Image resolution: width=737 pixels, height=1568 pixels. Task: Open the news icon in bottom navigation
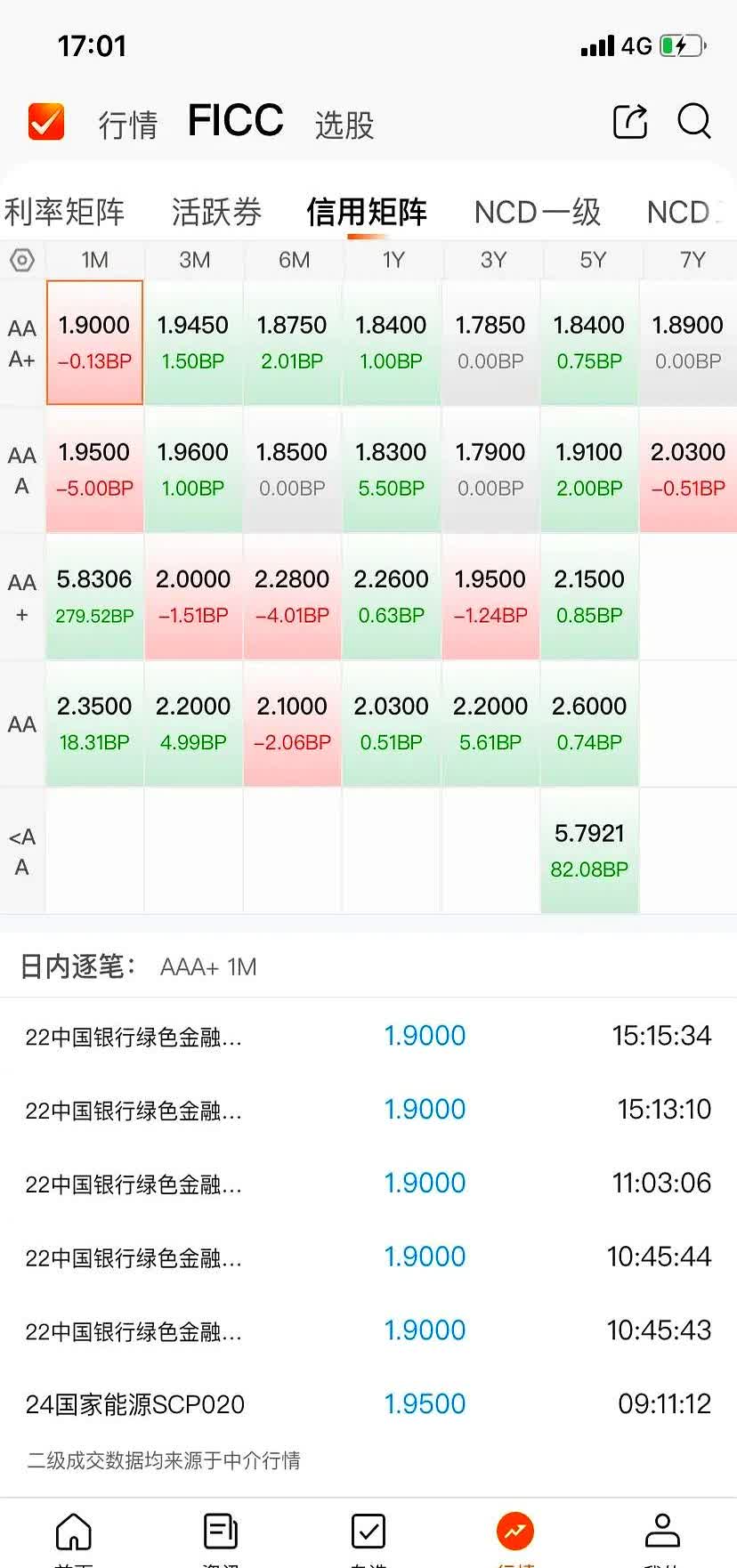tap(221, 1526)
